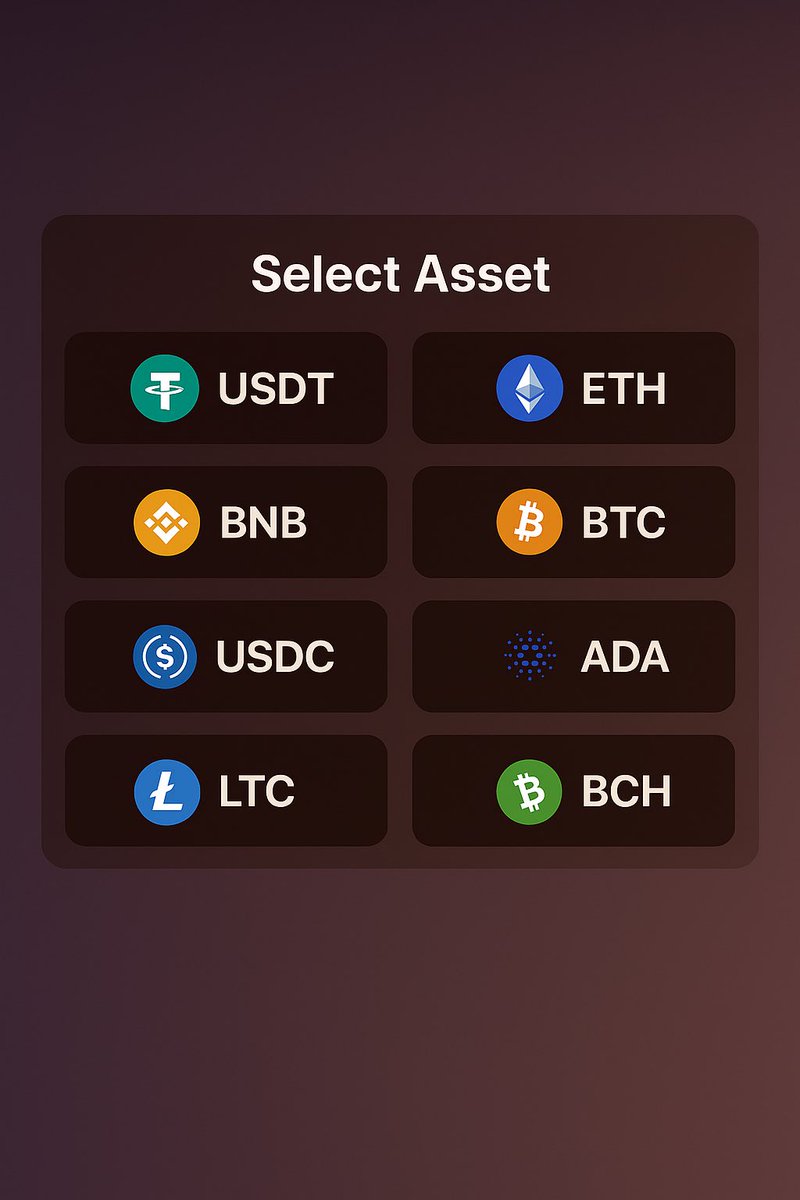Select the BTC asset

tap(573, 522)
